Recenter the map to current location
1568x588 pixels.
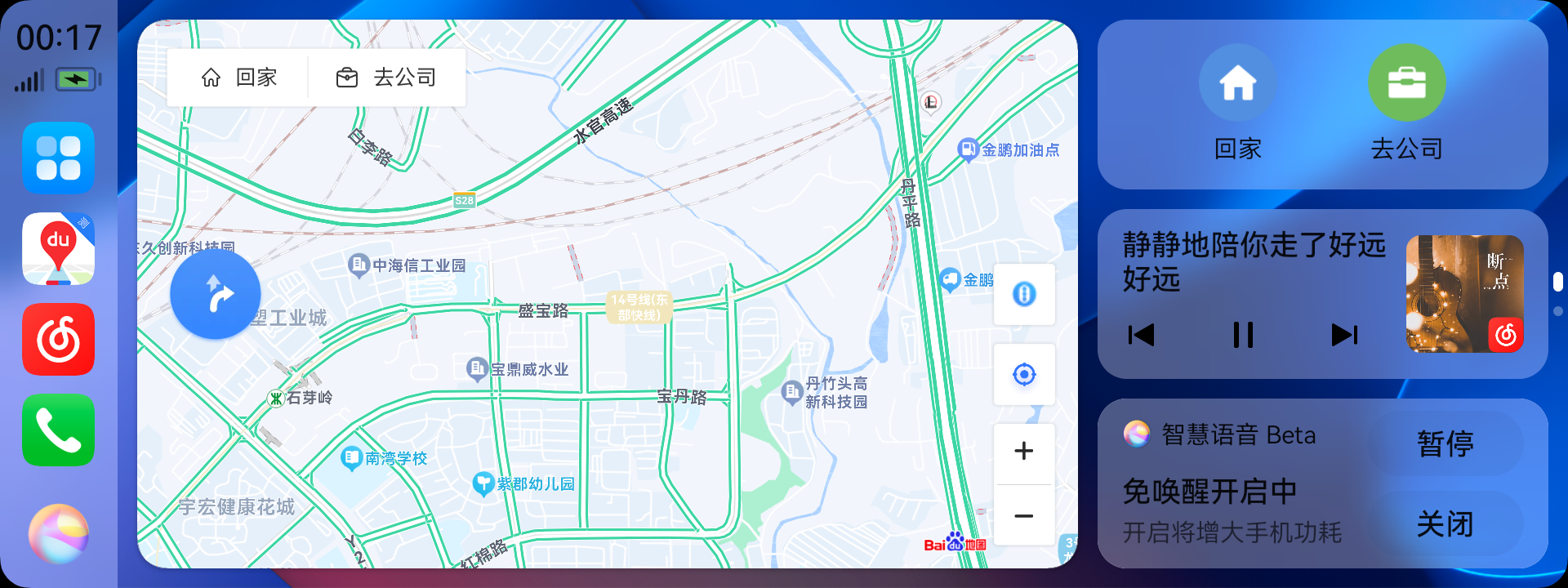pos(1024,374)
